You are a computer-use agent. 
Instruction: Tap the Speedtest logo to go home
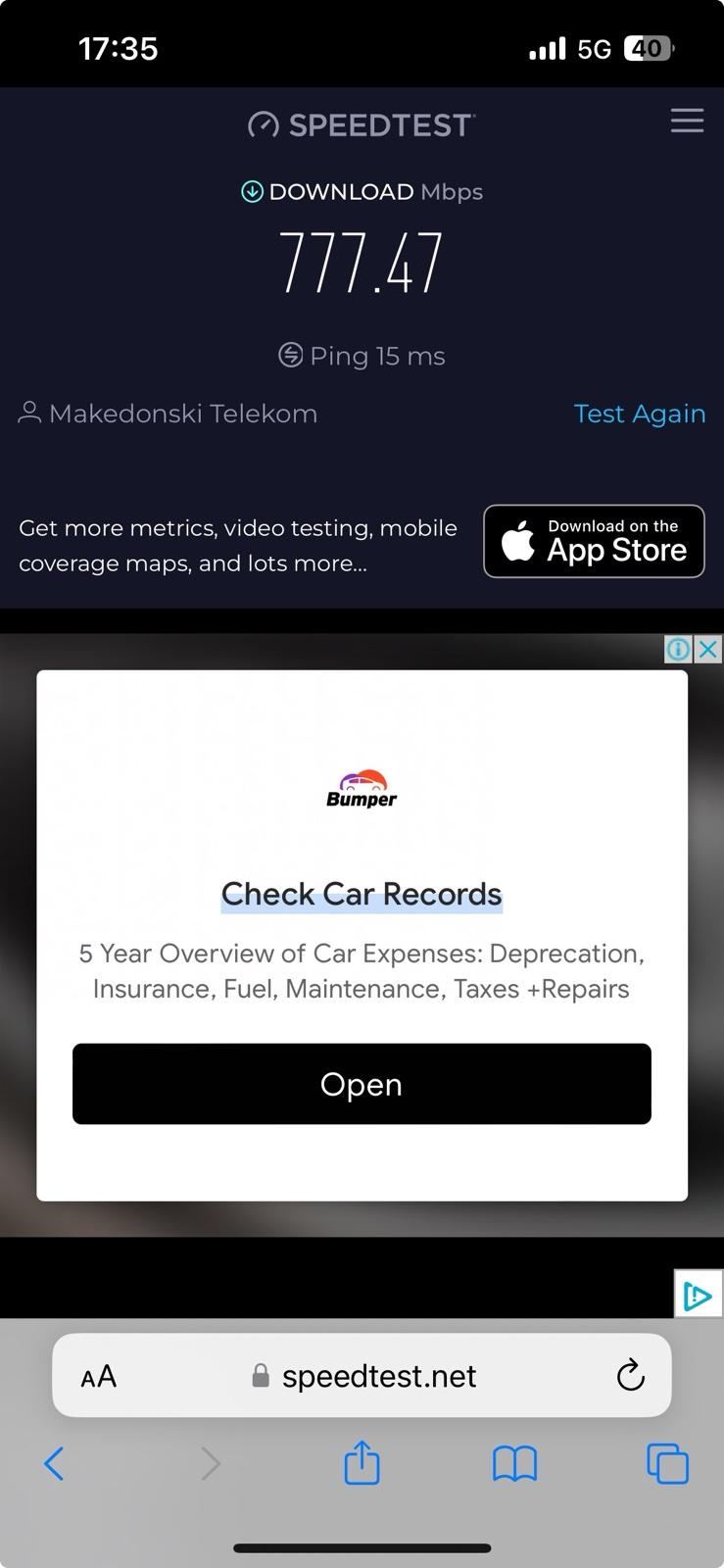pyautogui.click(x=362, y=124)
